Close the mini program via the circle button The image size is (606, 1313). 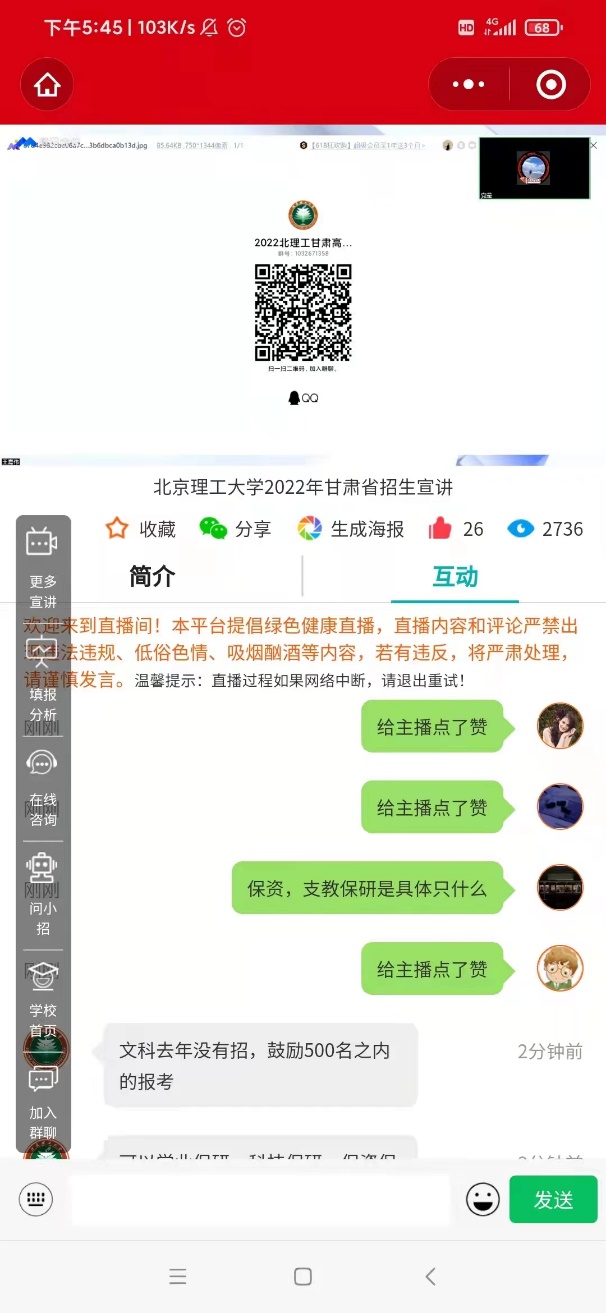(551, 85)
